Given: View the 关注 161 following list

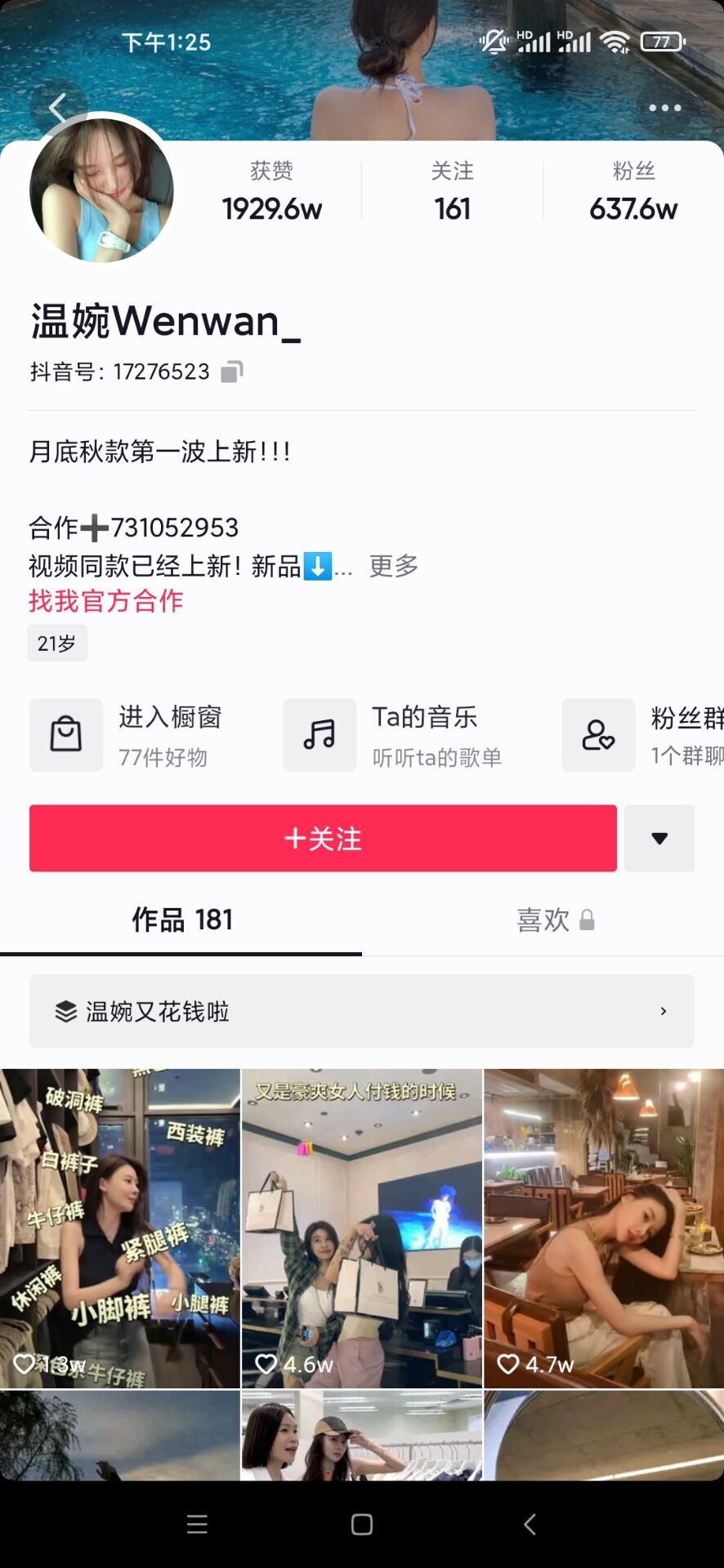Looking at the screenshot, I should point(452,192).
